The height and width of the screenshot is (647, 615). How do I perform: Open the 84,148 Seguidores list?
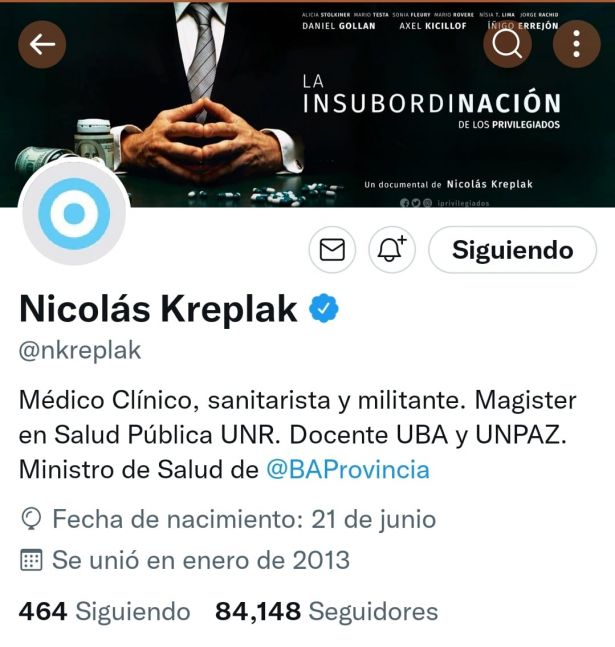(326, 611)
